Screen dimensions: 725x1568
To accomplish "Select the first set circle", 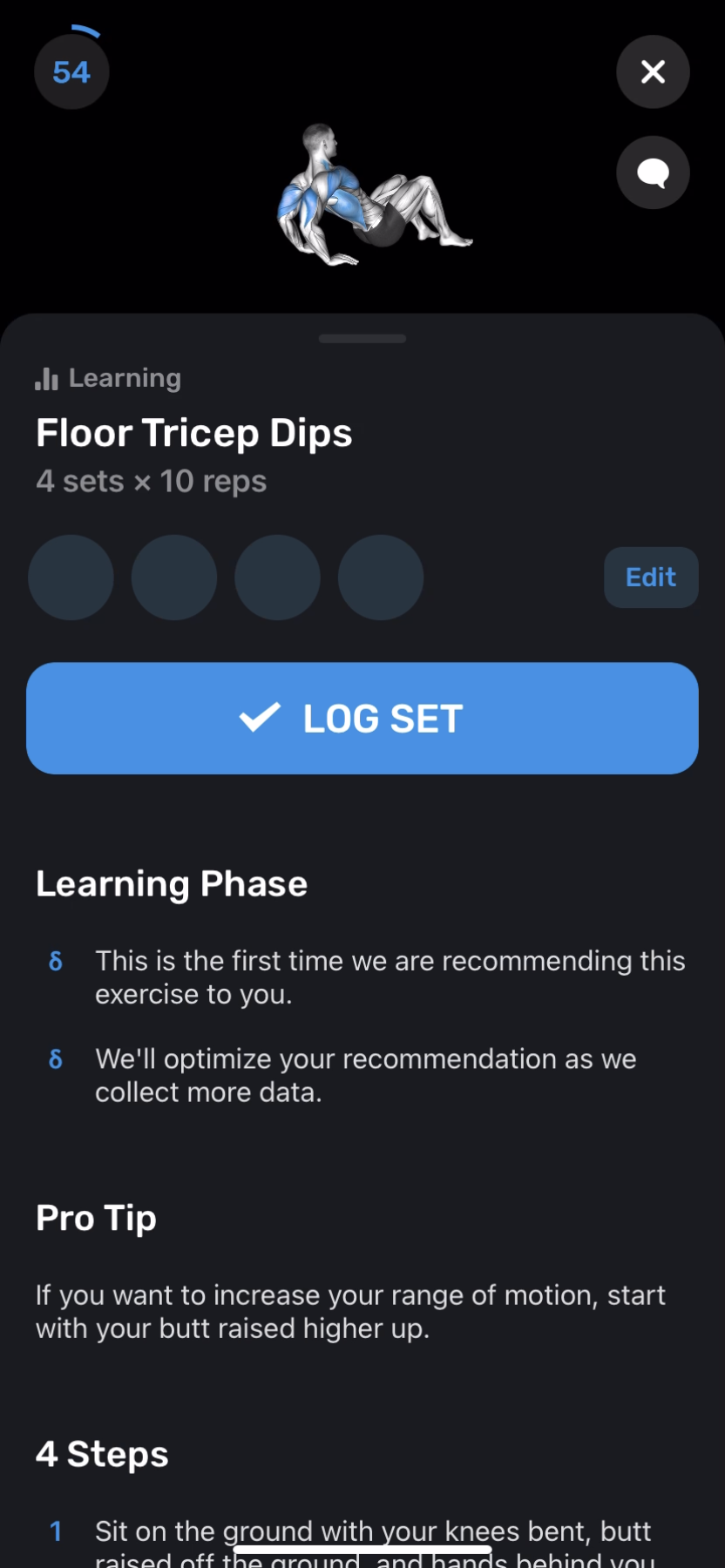I will tap(71, 577).
